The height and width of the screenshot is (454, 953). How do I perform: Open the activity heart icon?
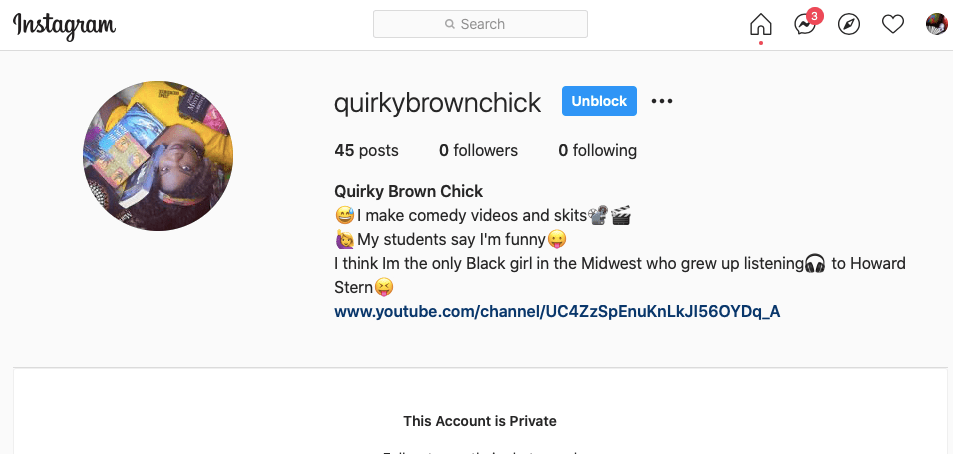pyautogui.click(x=893, y=24)
